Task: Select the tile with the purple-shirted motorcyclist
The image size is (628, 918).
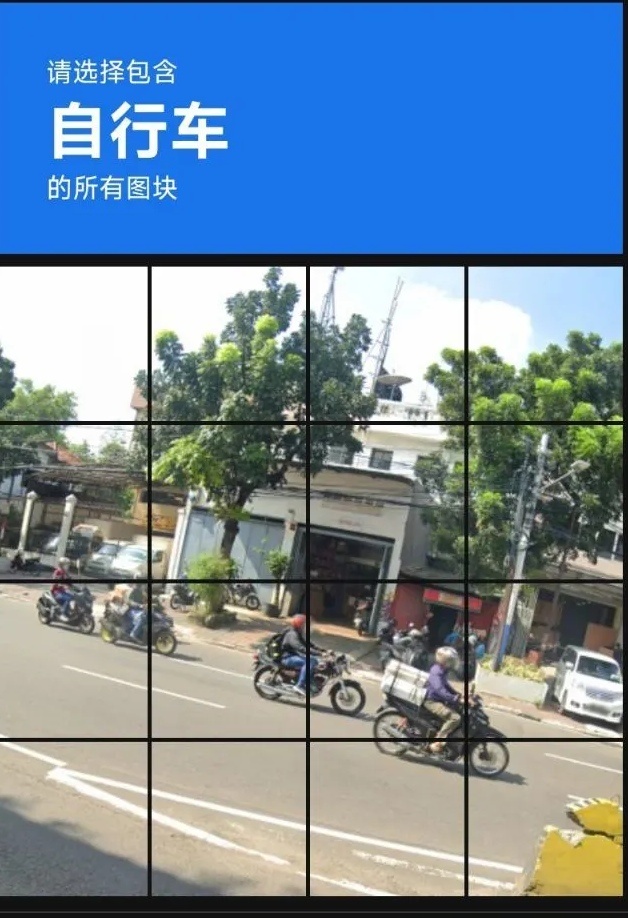Action: pos(387,661)
